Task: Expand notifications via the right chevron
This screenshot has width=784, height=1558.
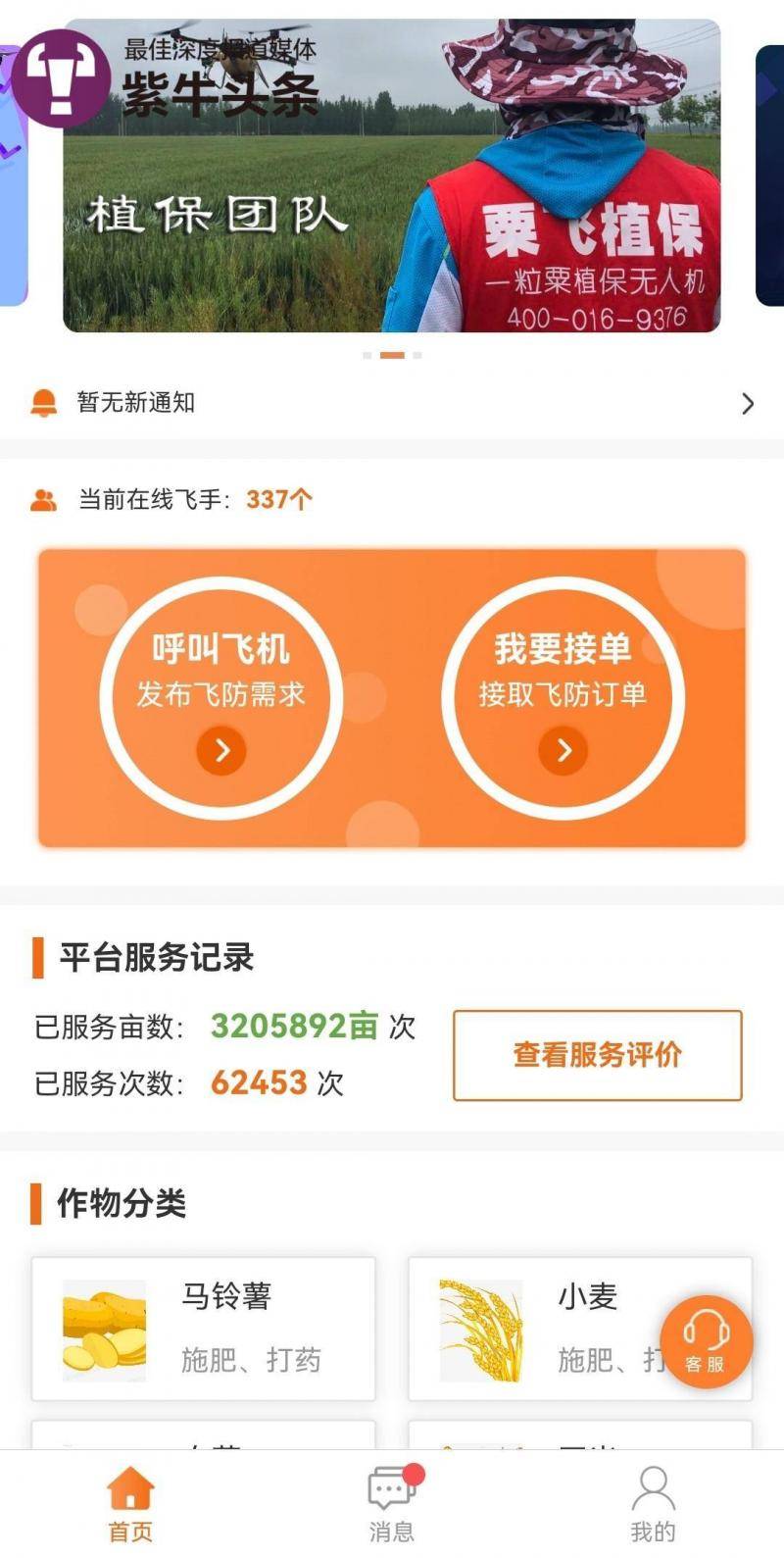Action: pyautogui.click(x=749, y=403)
